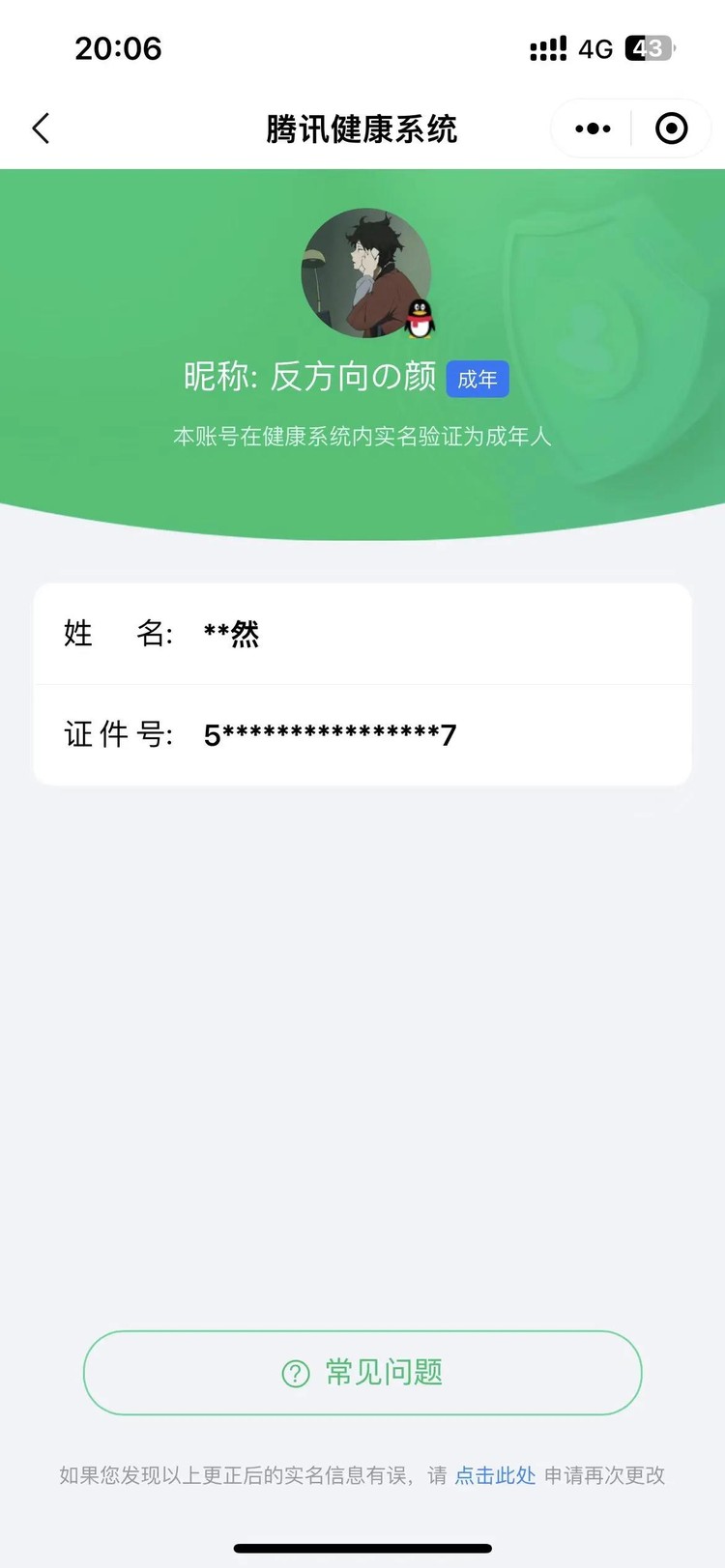Open the three-dot more options menu

coord(591,128)
